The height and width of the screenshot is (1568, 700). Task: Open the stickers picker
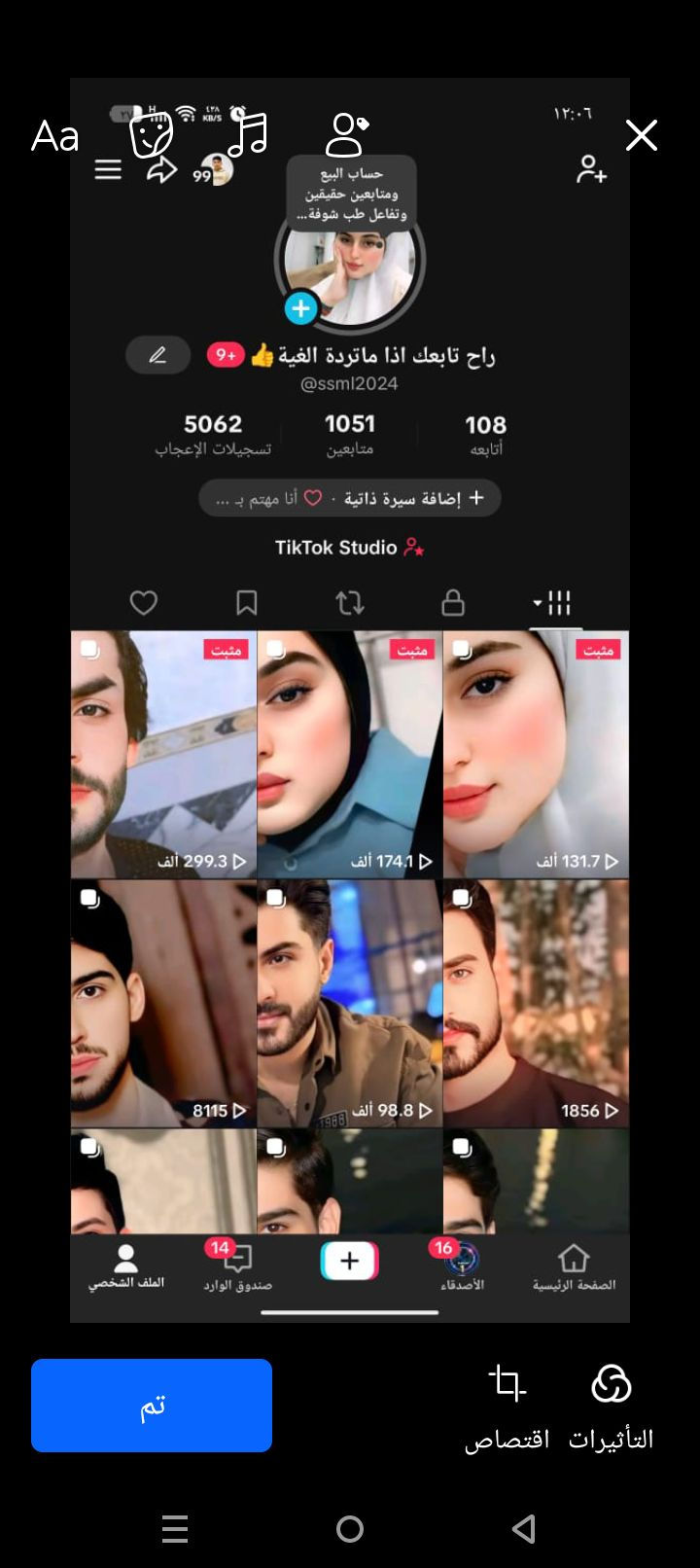click(151, 134)
